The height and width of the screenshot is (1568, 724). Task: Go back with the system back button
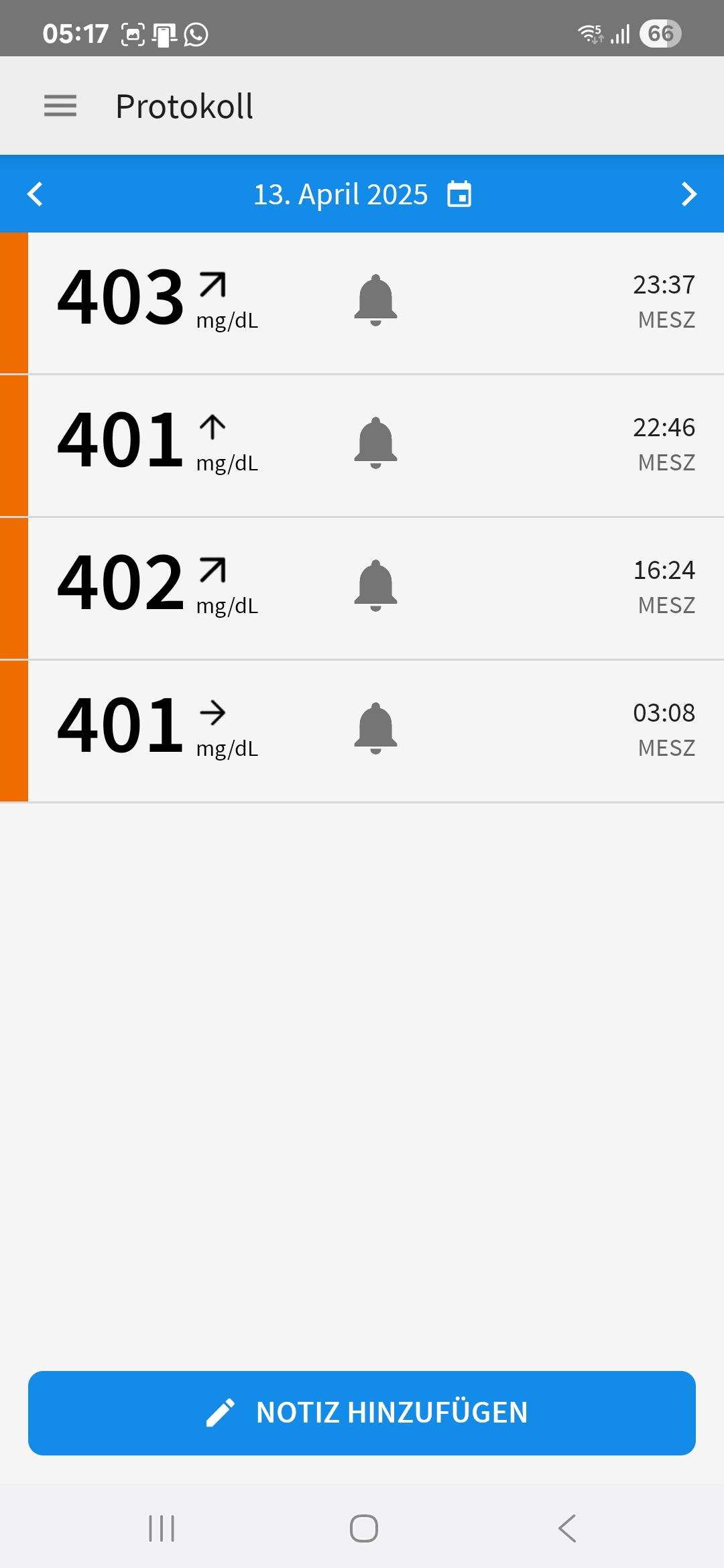coord(567,1528)
